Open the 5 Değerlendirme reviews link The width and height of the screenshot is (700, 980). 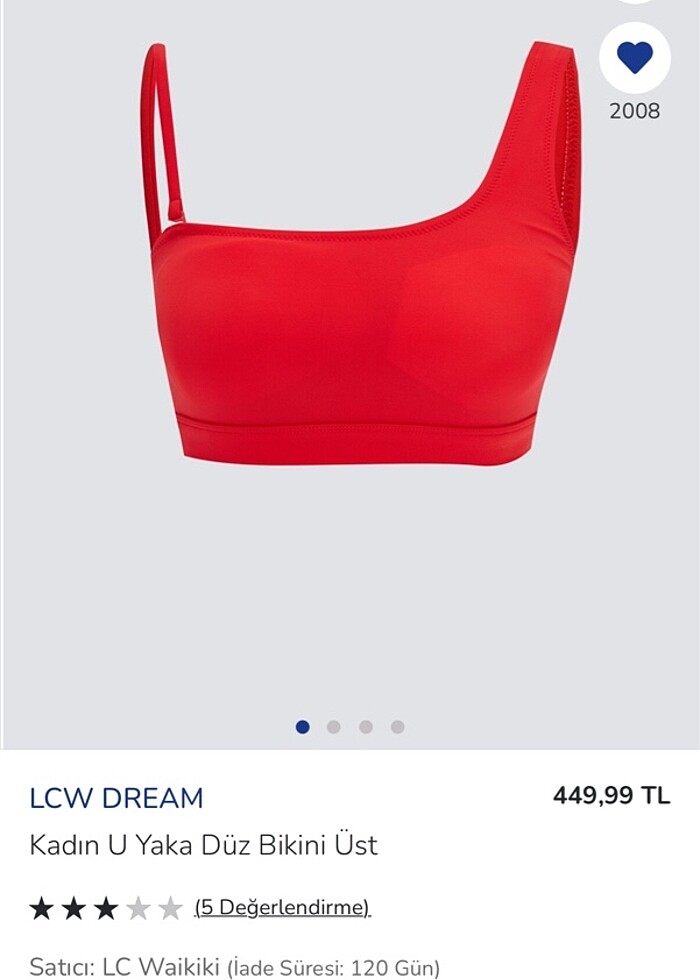pyautogui.click(x=282, y=907)
